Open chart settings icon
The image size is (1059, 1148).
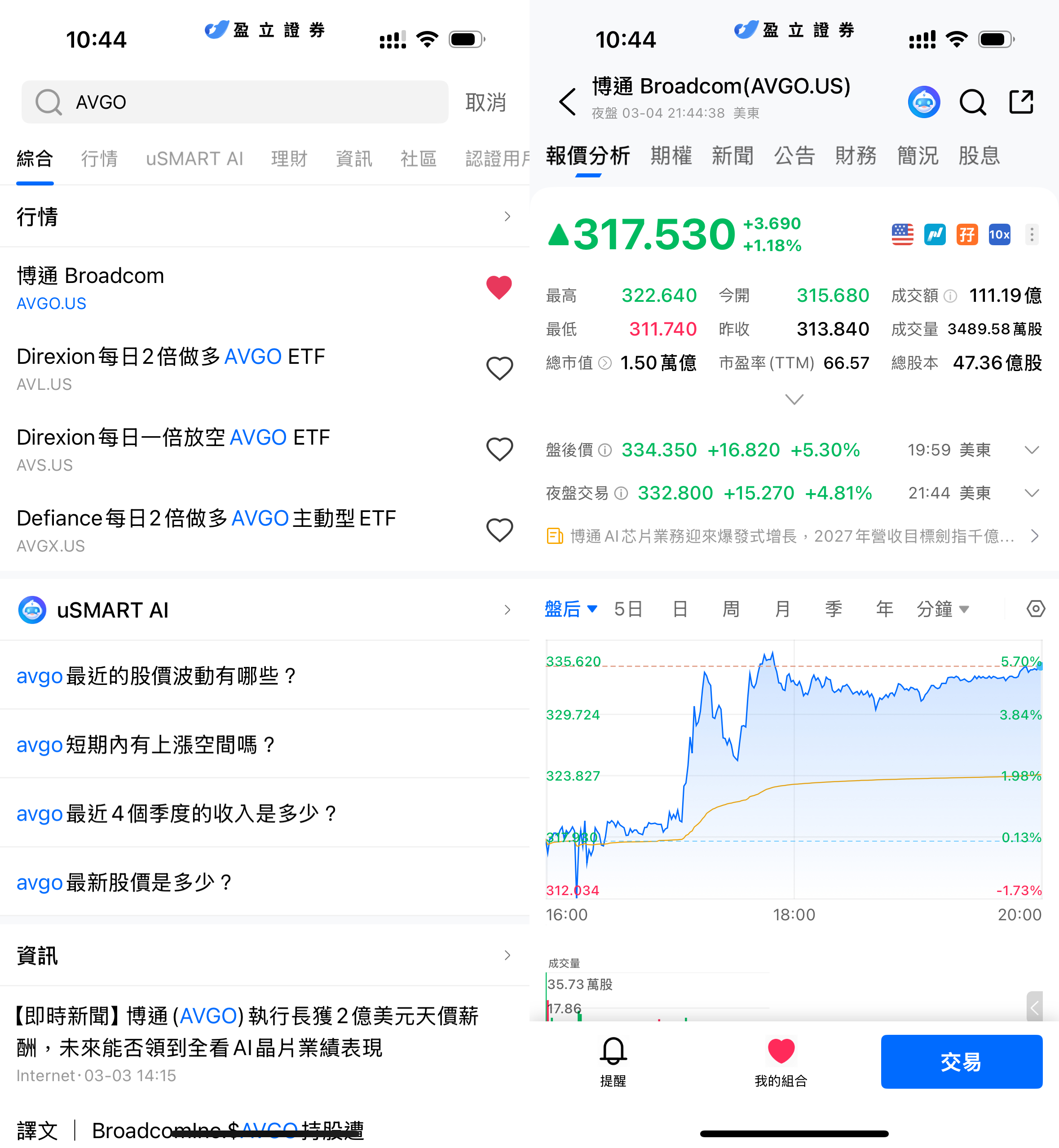point(1035,609)
